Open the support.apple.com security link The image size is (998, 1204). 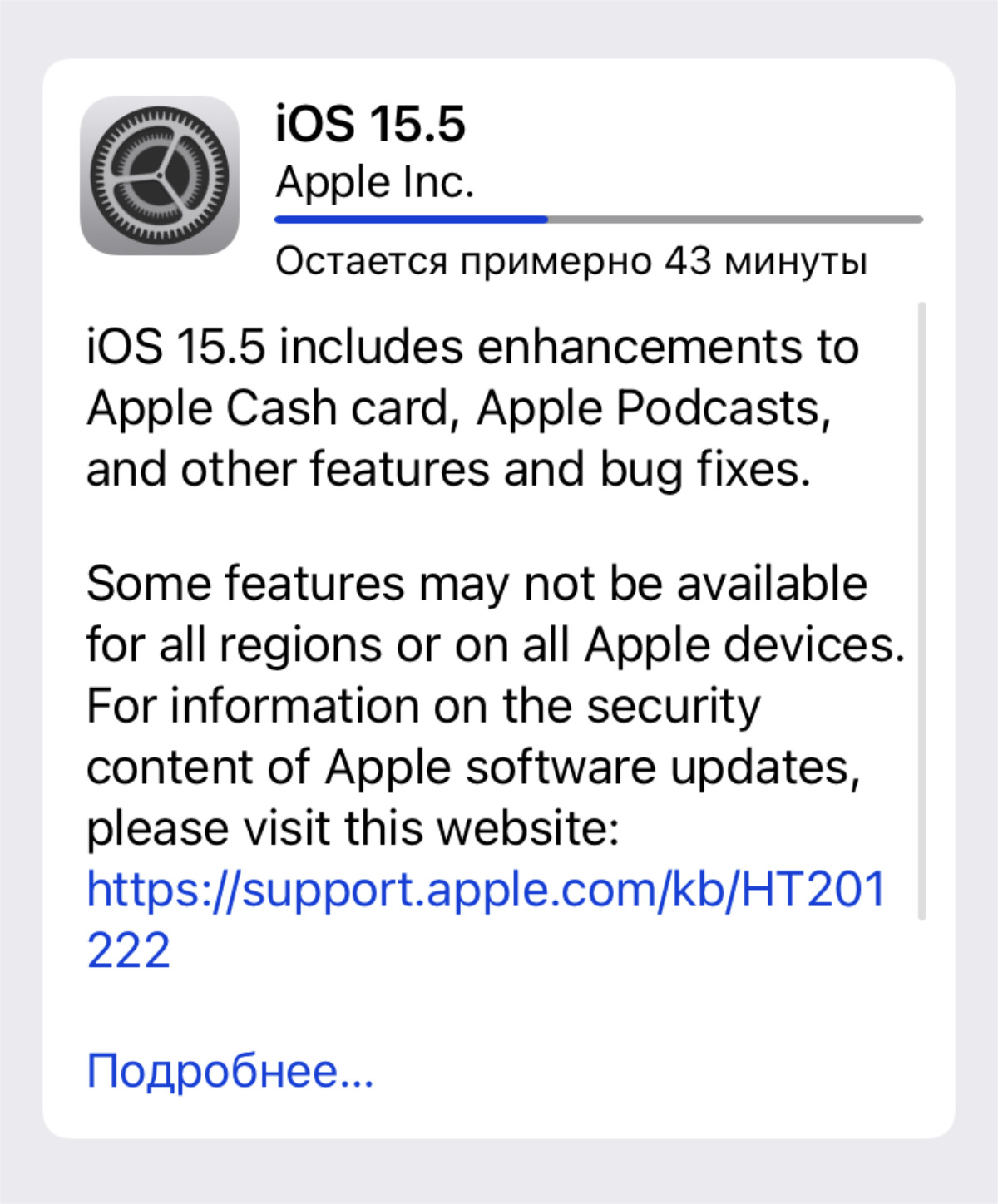(x=486, y=891)
